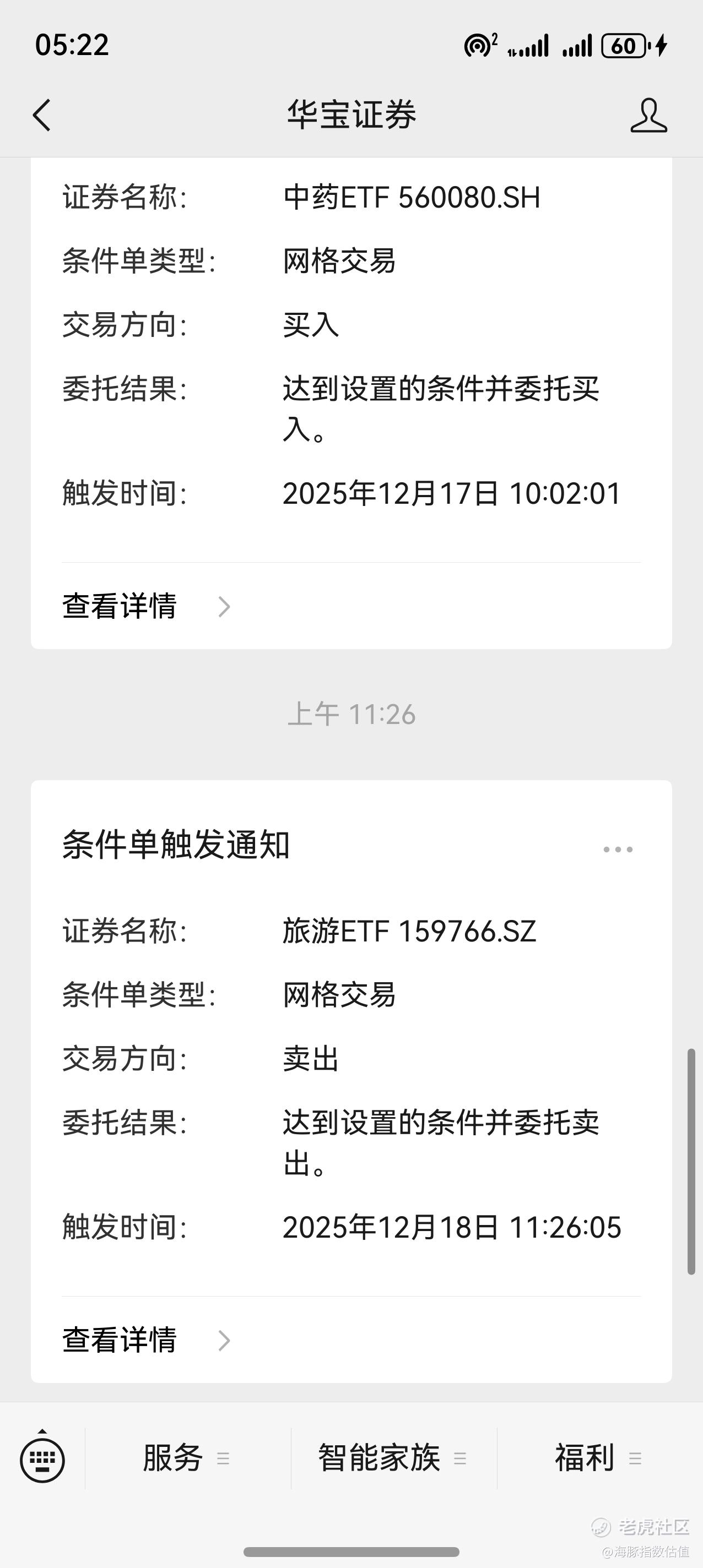
Task: Go back from 华宝证券 chat
Action: pyautogui.click(x=41, y=115)
